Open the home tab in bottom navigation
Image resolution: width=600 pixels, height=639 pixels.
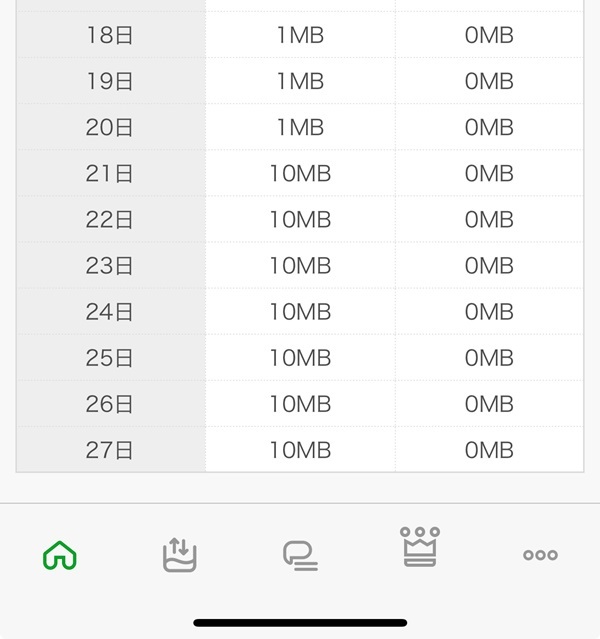[60, 555]
